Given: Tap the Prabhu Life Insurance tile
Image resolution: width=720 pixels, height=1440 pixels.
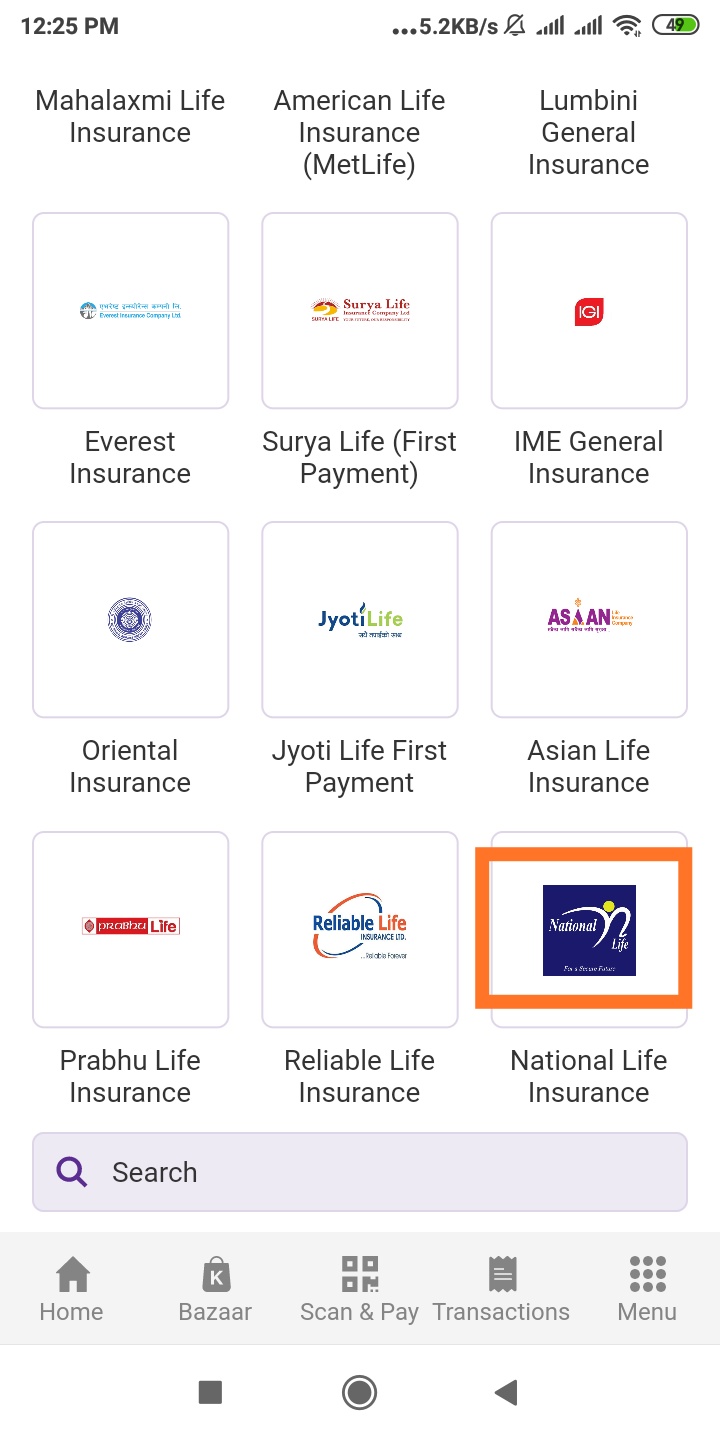Looking at the screenshot, I should click(130, 929).
